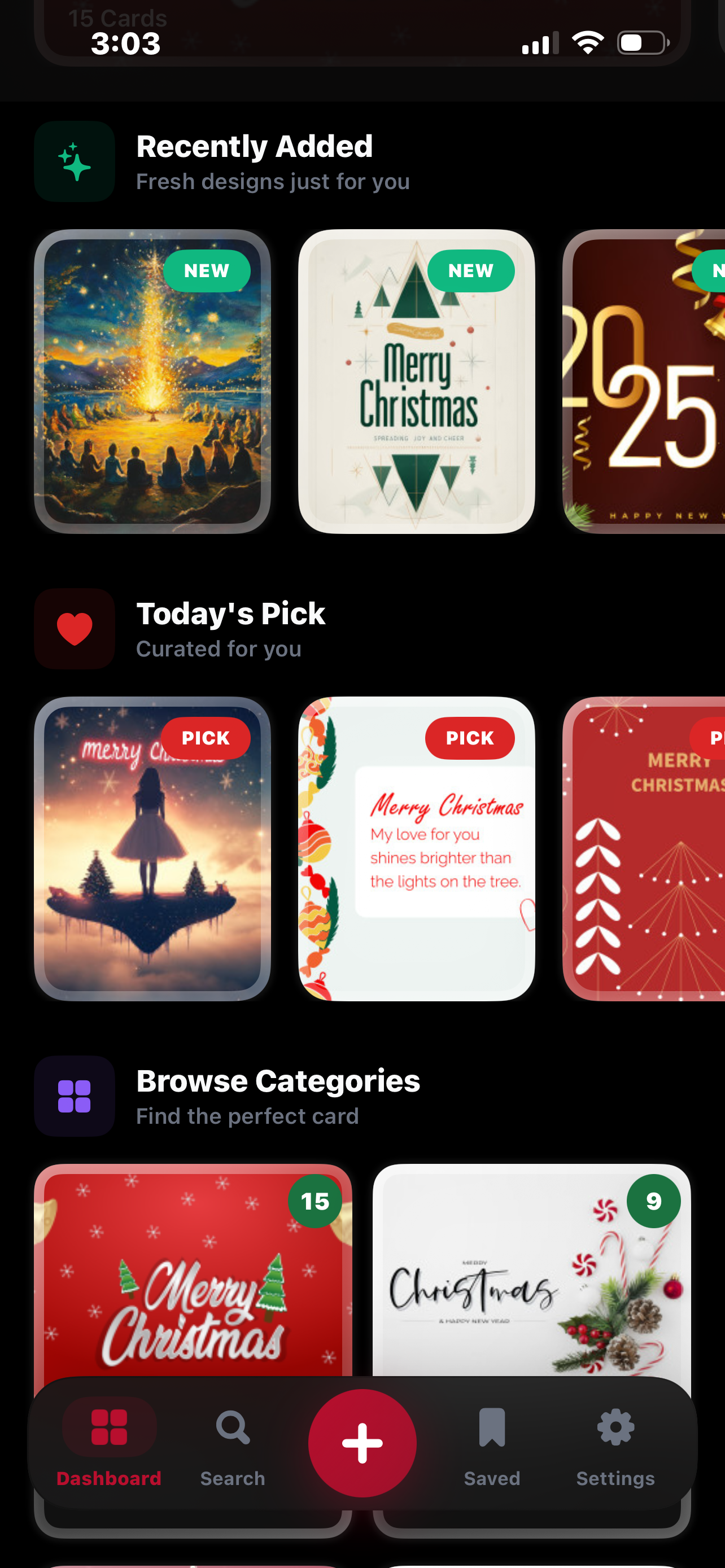Tap the Saved bookmark icon

click(492, 1427)
